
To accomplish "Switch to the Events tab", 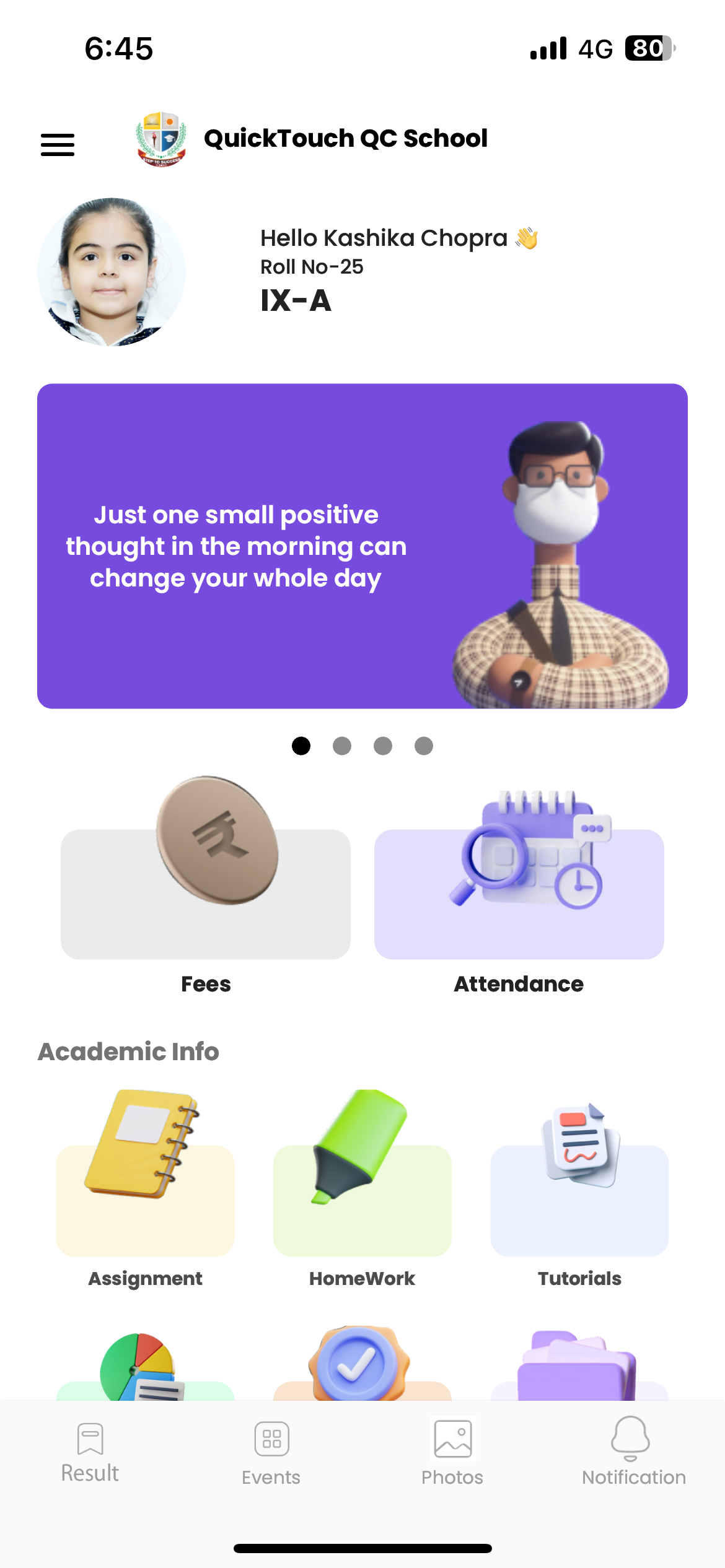I will pos(271,1453).
